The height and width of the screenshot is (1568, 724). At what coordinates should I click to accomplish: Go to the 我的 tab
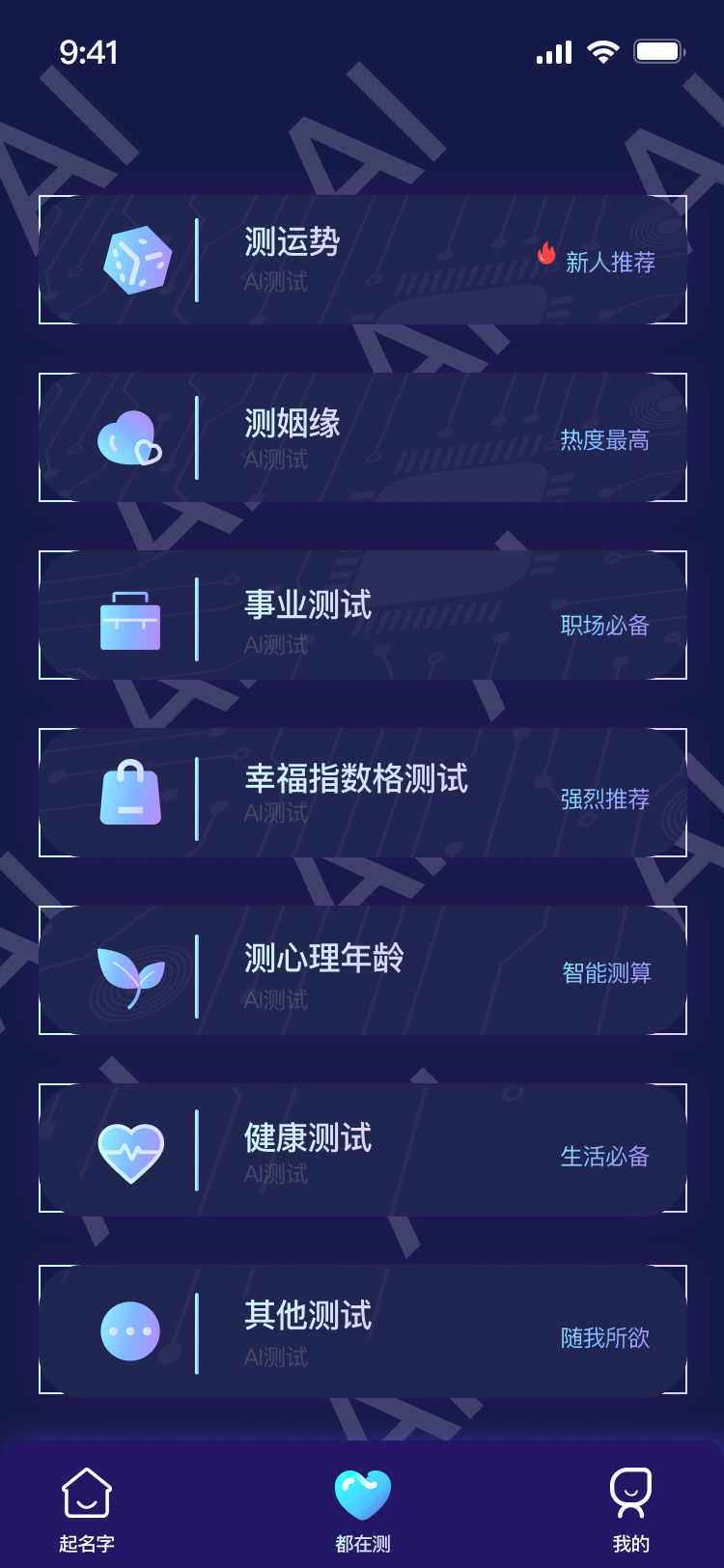tap(630, 1509)
